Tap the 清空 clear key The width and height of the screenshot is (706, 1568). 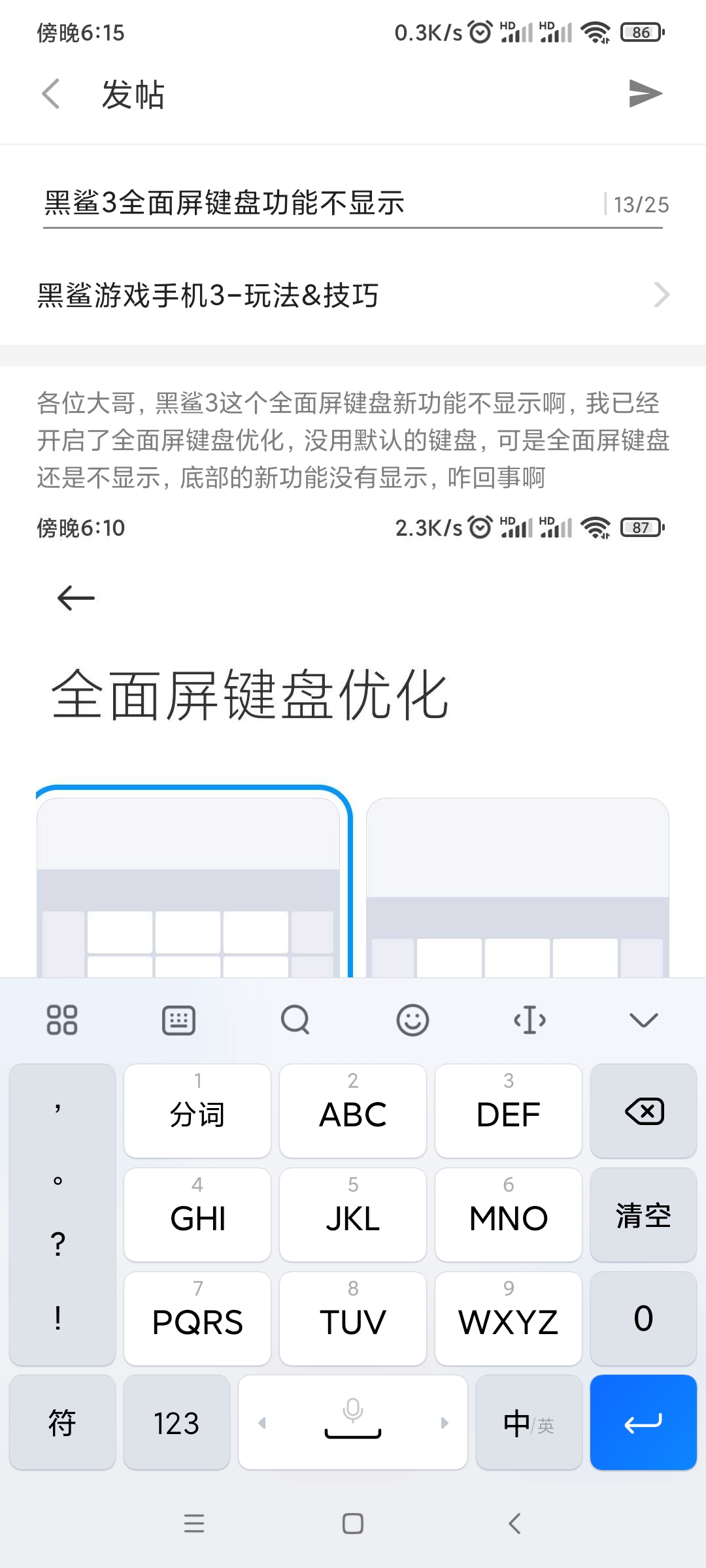pyautogui.click(x=643, y=1215)
